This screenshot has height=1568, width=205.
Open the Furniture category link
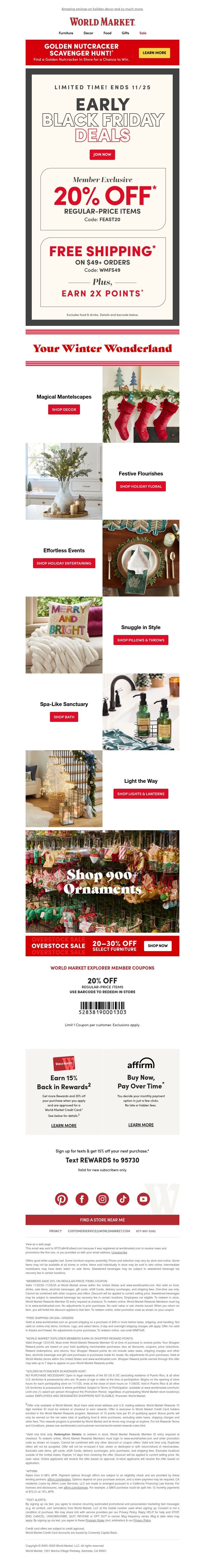point(66,33)
